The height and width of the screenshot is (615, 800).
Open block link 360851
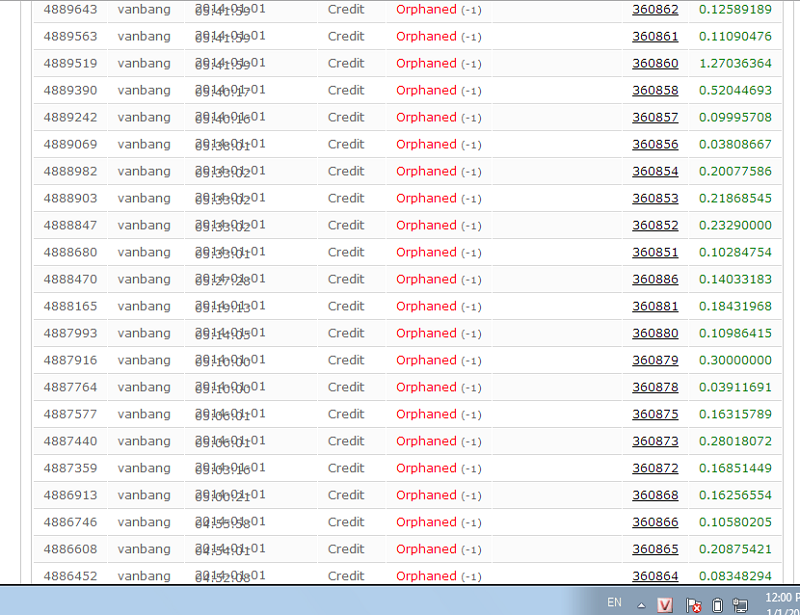coord(655,252)
